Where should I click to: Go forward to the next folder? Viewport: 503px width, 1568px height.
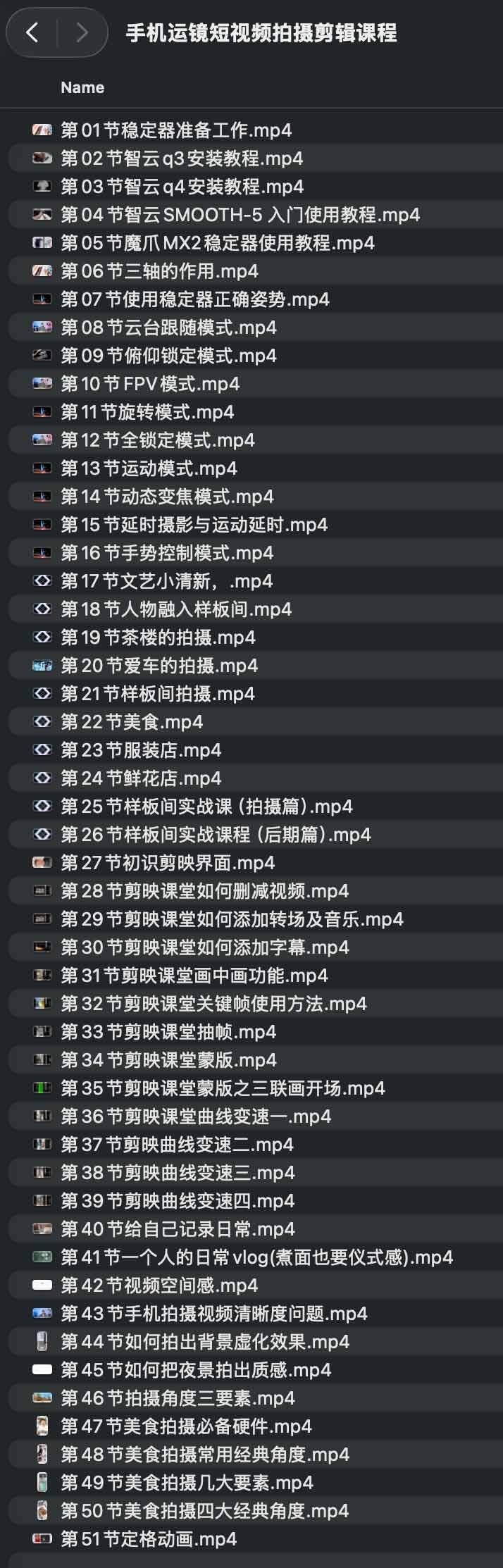coord(82,32)
